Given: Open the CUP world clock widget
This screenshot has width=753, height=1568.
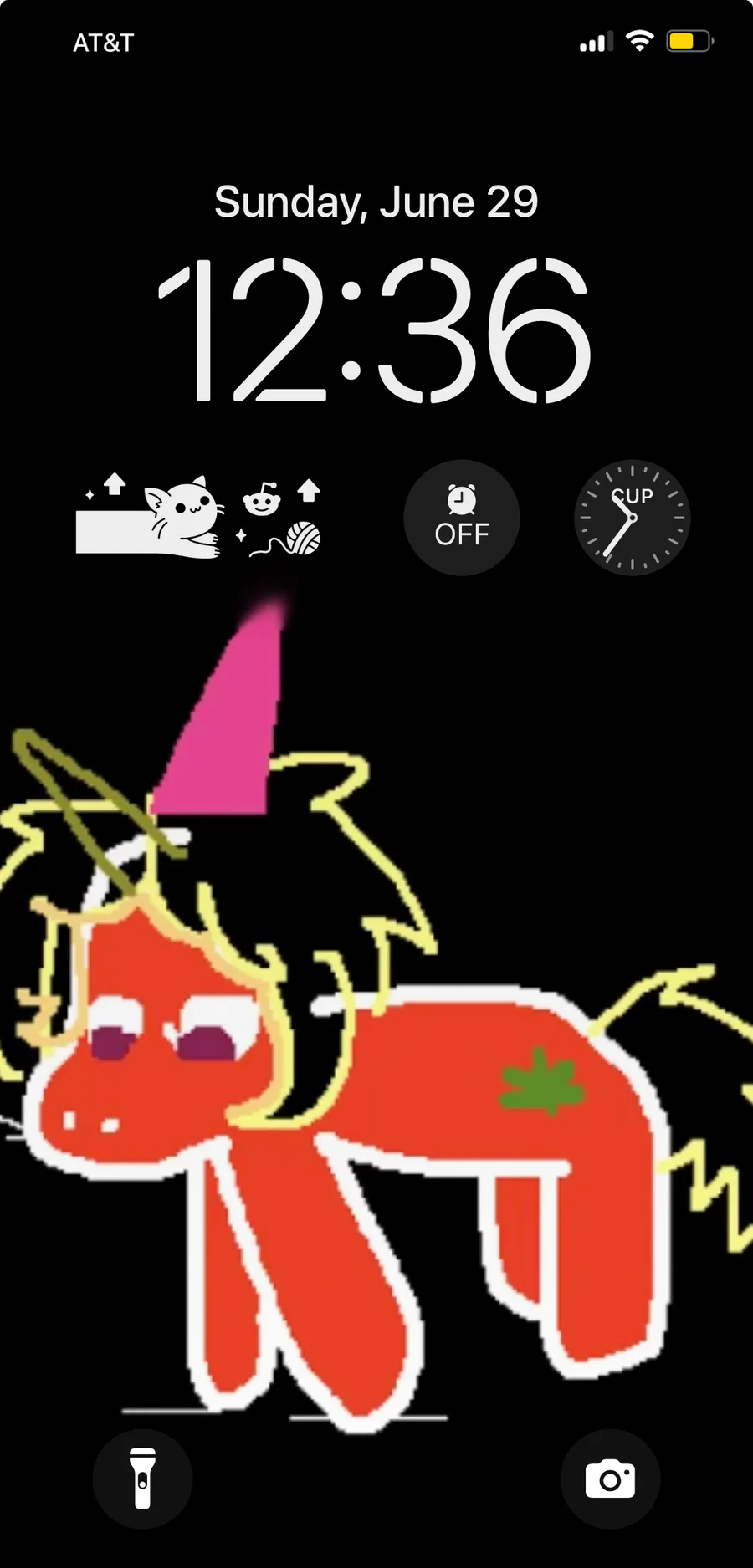Looking at the screenshot, I should coord(632,518).
